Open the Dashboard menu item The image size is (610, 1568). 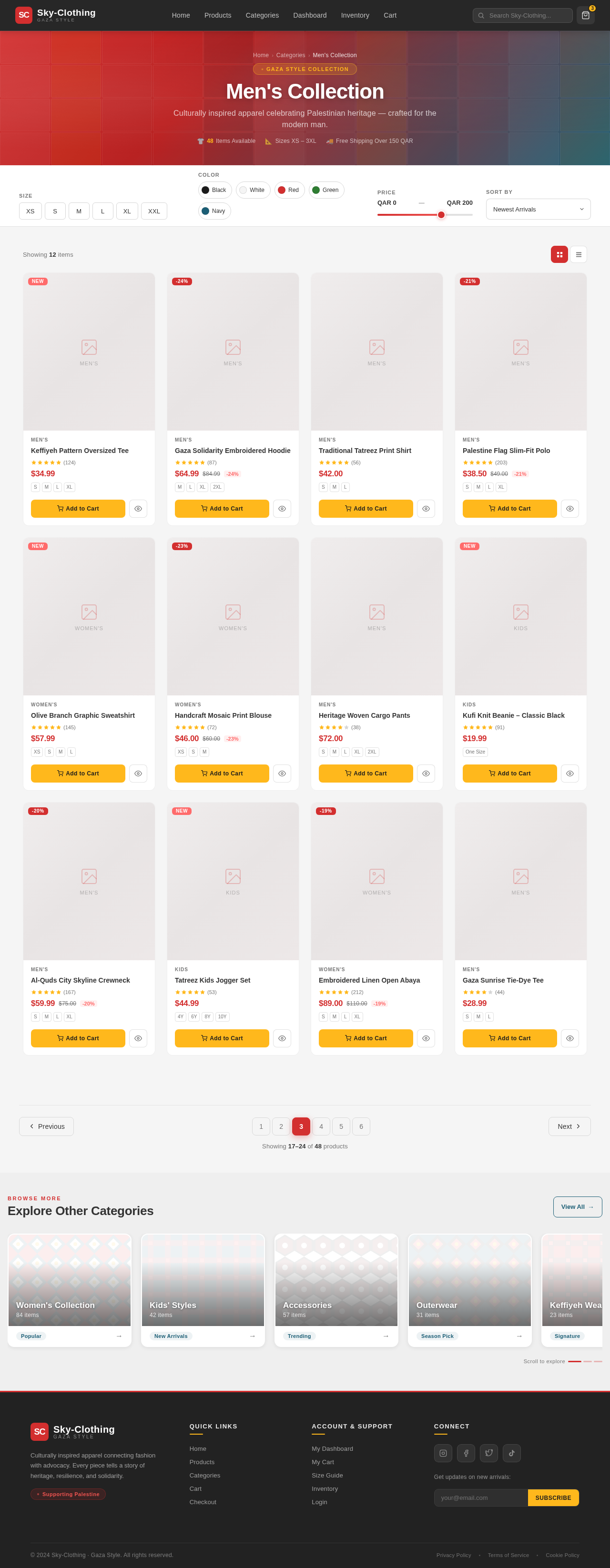tap(309, 15)
